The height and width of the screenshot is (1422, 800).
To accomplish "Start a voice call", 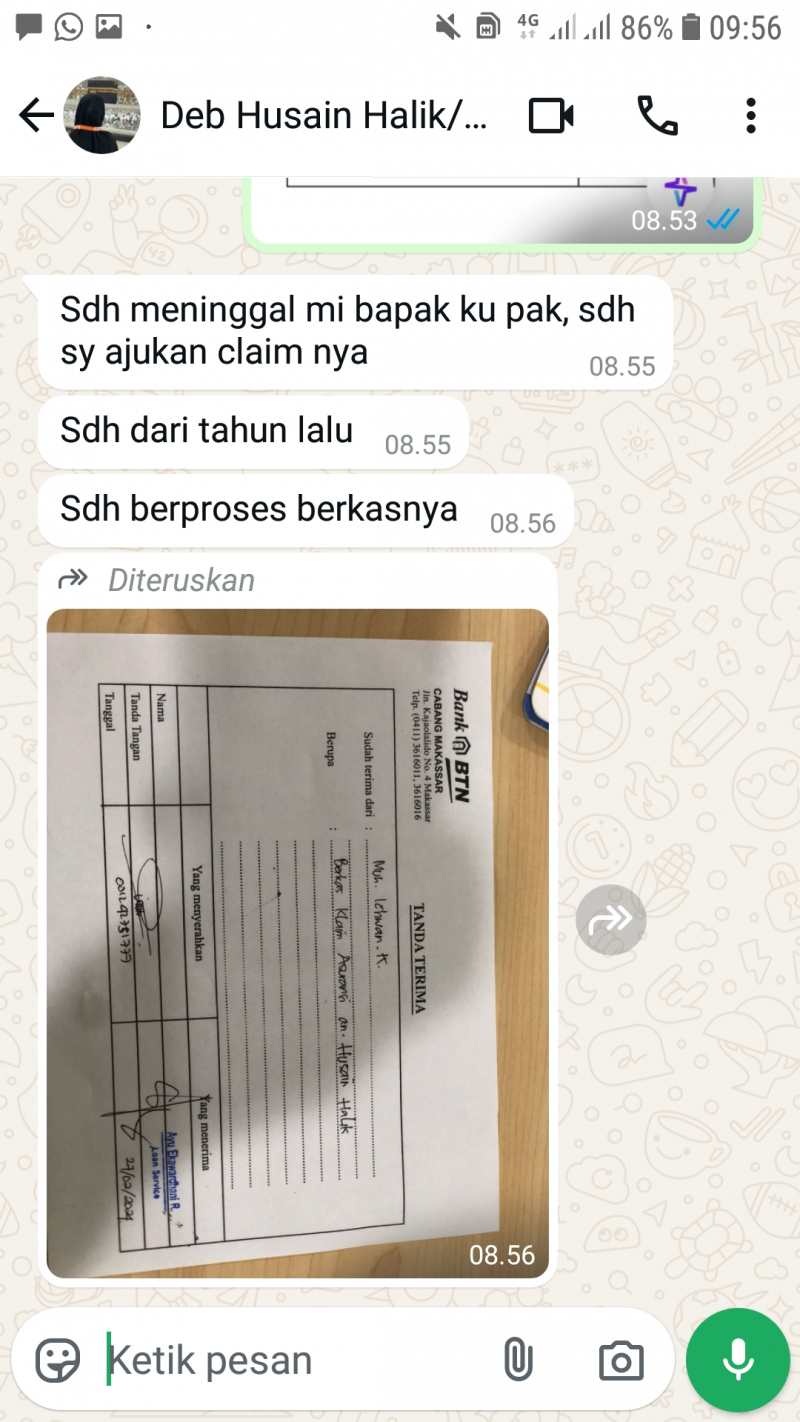I will (657, 116).
